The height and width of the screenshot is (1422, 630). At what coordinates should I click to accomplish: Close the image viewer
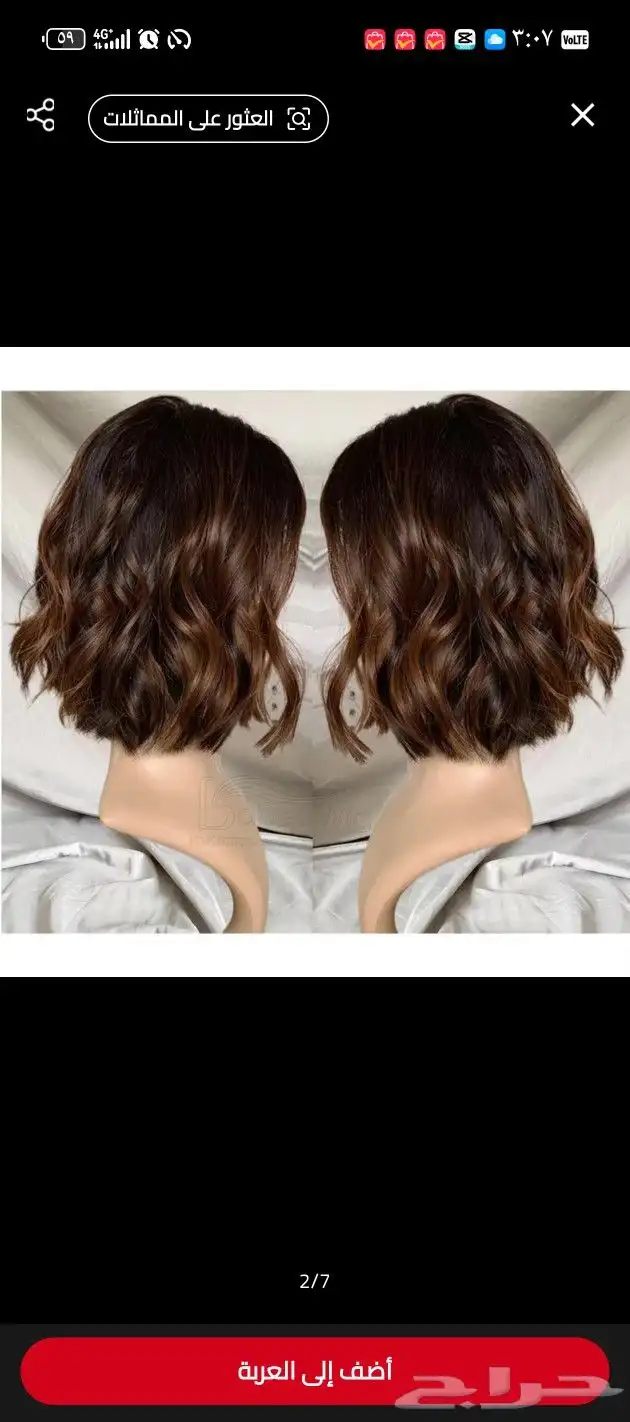tap(582, 115)
